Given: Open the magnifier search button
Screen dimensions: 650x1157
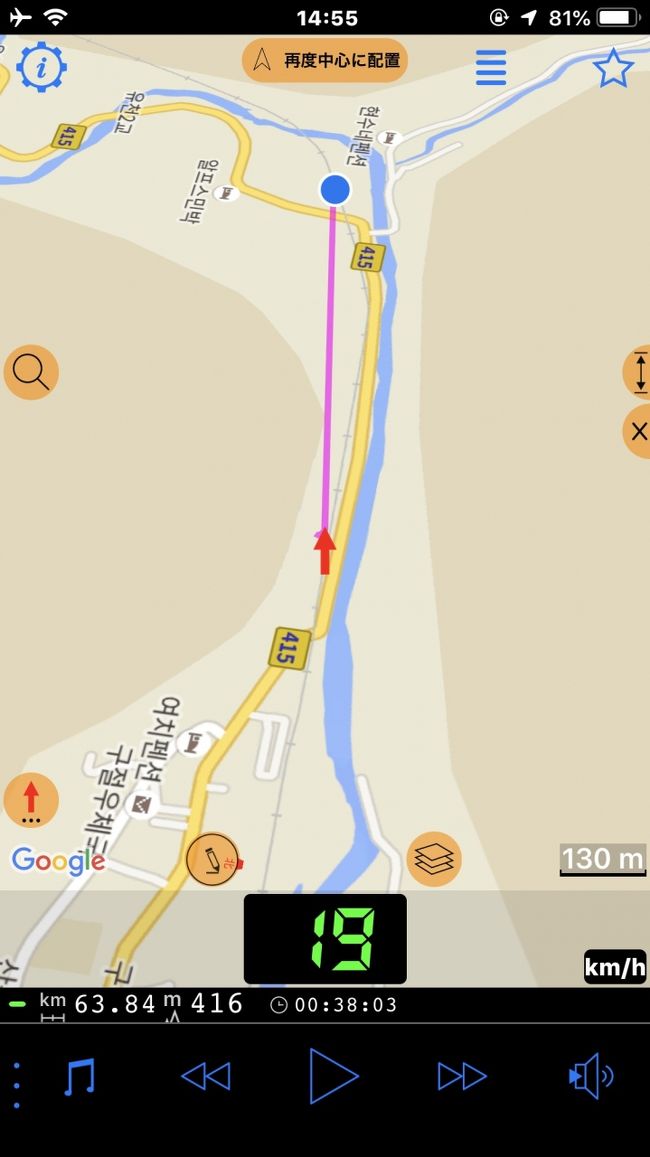Looking at the screenshot, I should coord(31,373).
